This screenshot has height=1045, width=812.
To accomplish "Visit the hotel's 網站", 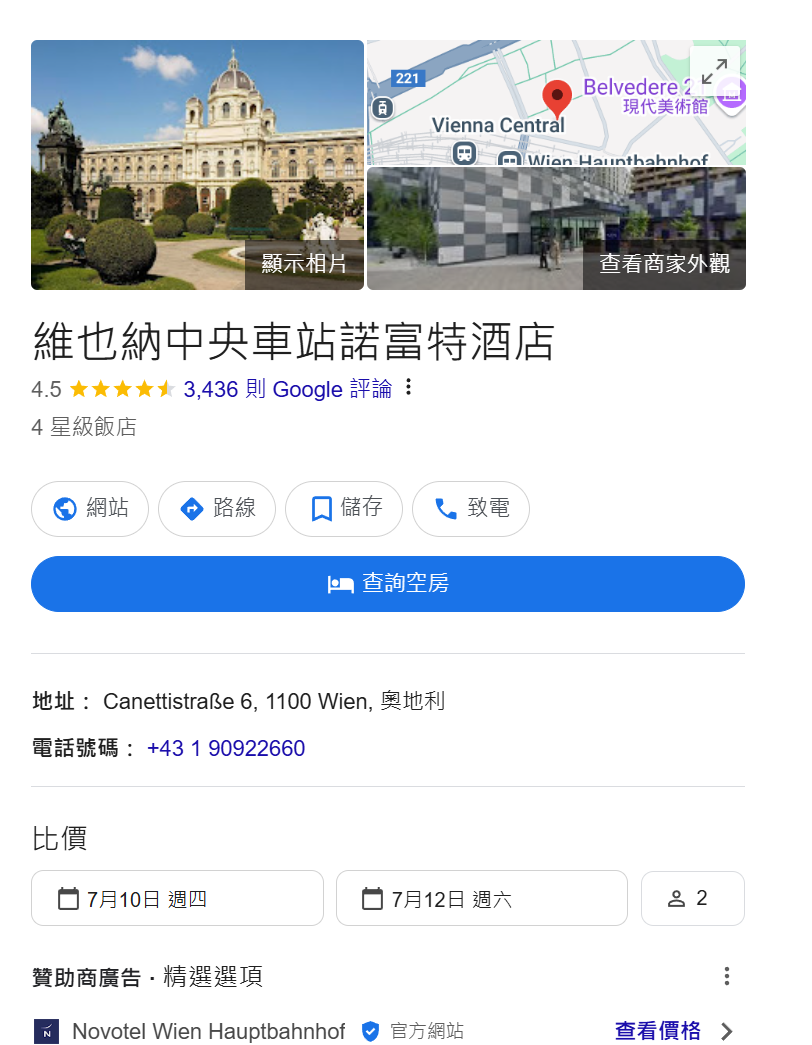I will 90,509.
